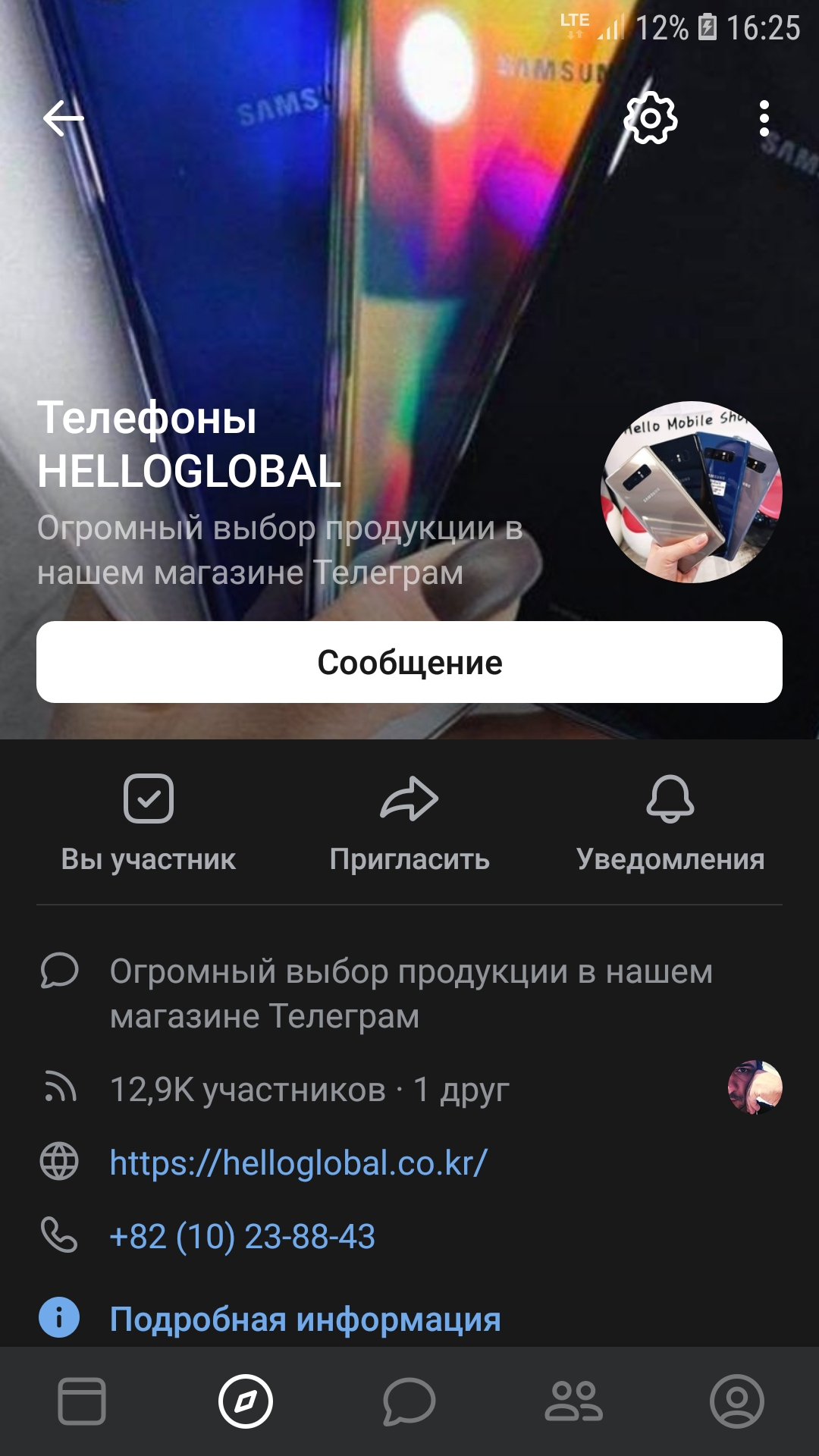Switch to the compass discover tab

246,1401
